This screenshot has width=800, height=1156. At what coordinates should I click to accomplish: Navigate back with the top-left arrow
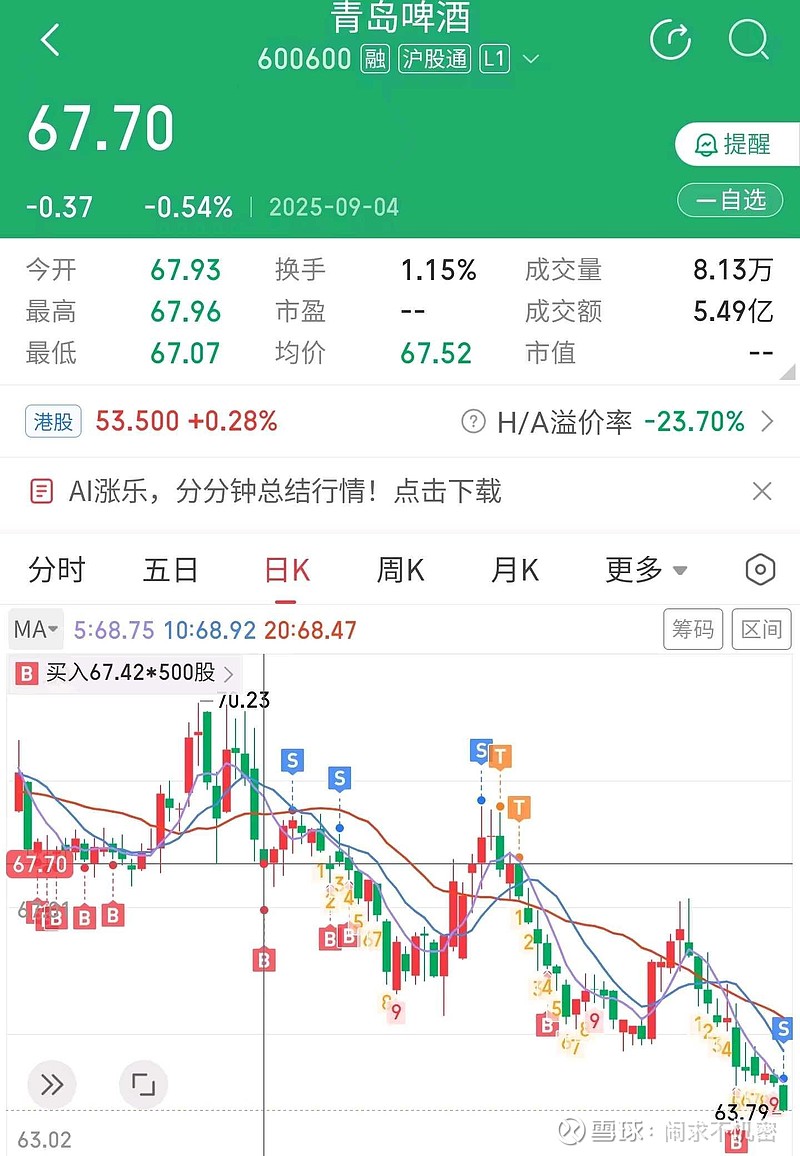click(50, 41)
